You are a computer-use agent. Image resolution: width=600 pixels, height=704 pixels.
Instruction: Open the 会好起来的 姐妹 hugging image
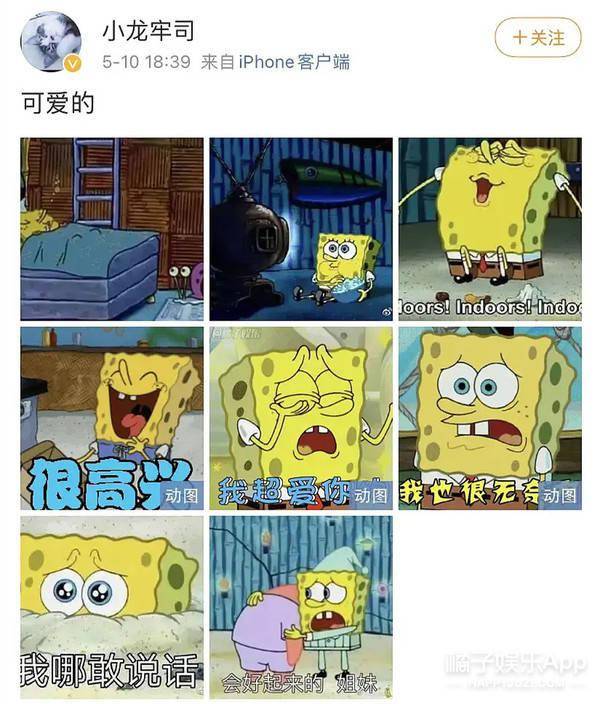pyautogui.click(x=300, y=606)
